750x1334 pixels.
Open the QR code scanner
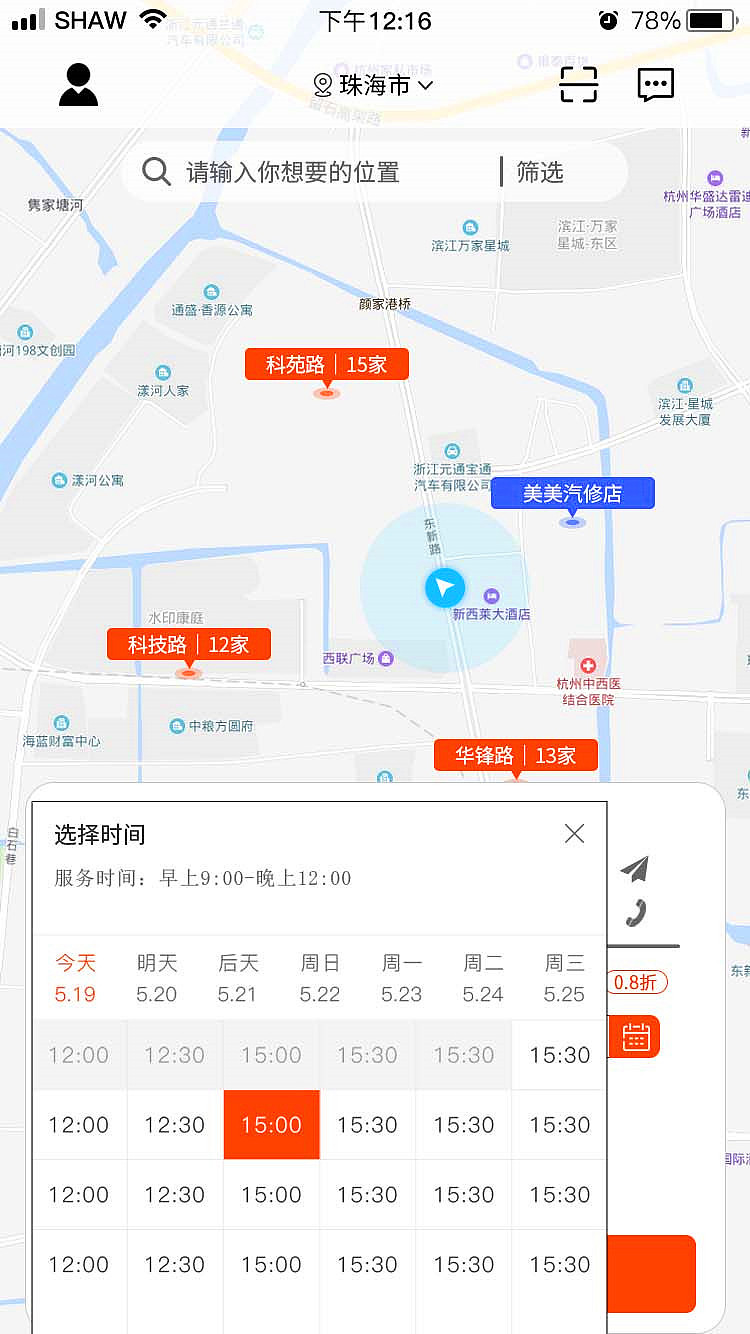point(578,85)
